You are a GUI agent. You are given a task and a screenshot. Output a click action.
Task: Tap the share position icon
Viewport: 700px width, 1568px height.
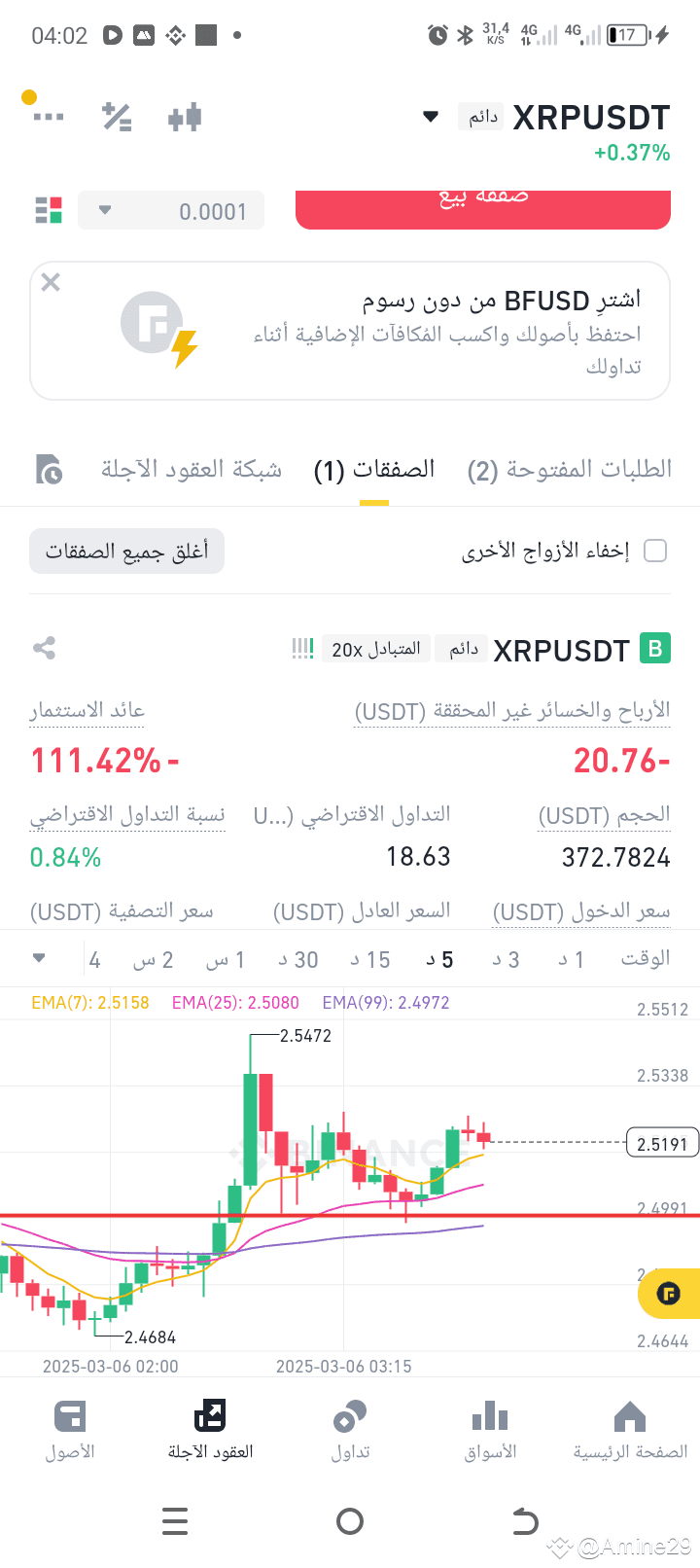(x=45, y=648)
